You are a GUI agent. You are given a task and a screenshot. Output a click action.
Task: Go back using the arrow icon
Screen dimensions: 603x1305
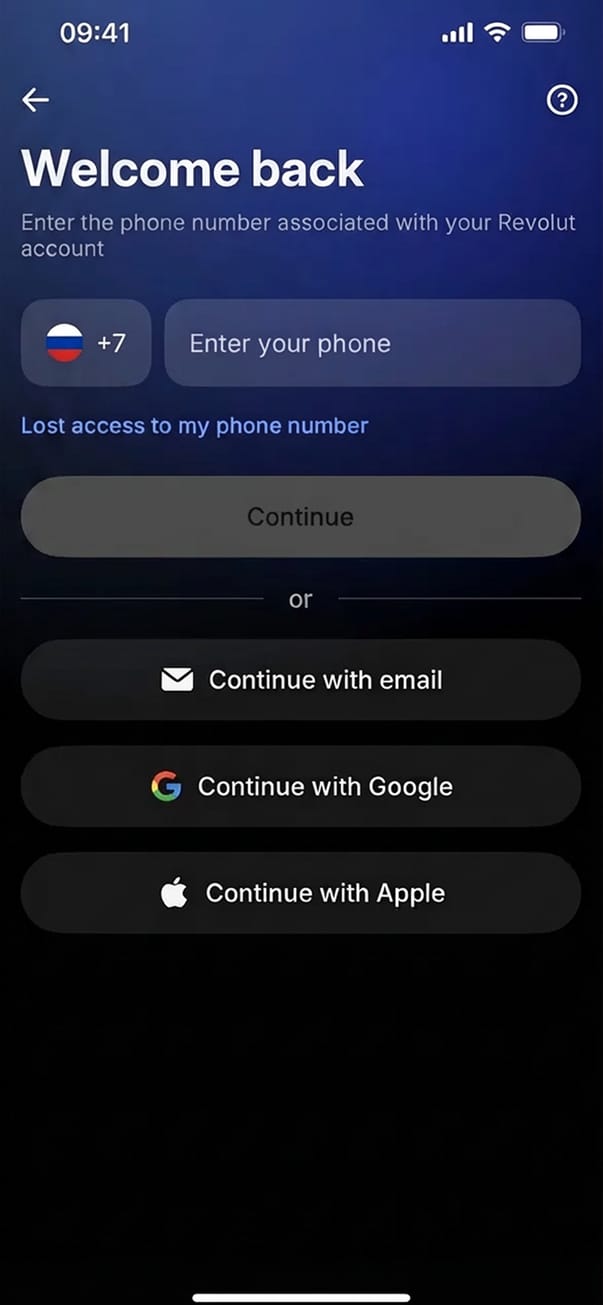[x=36, y=100]
